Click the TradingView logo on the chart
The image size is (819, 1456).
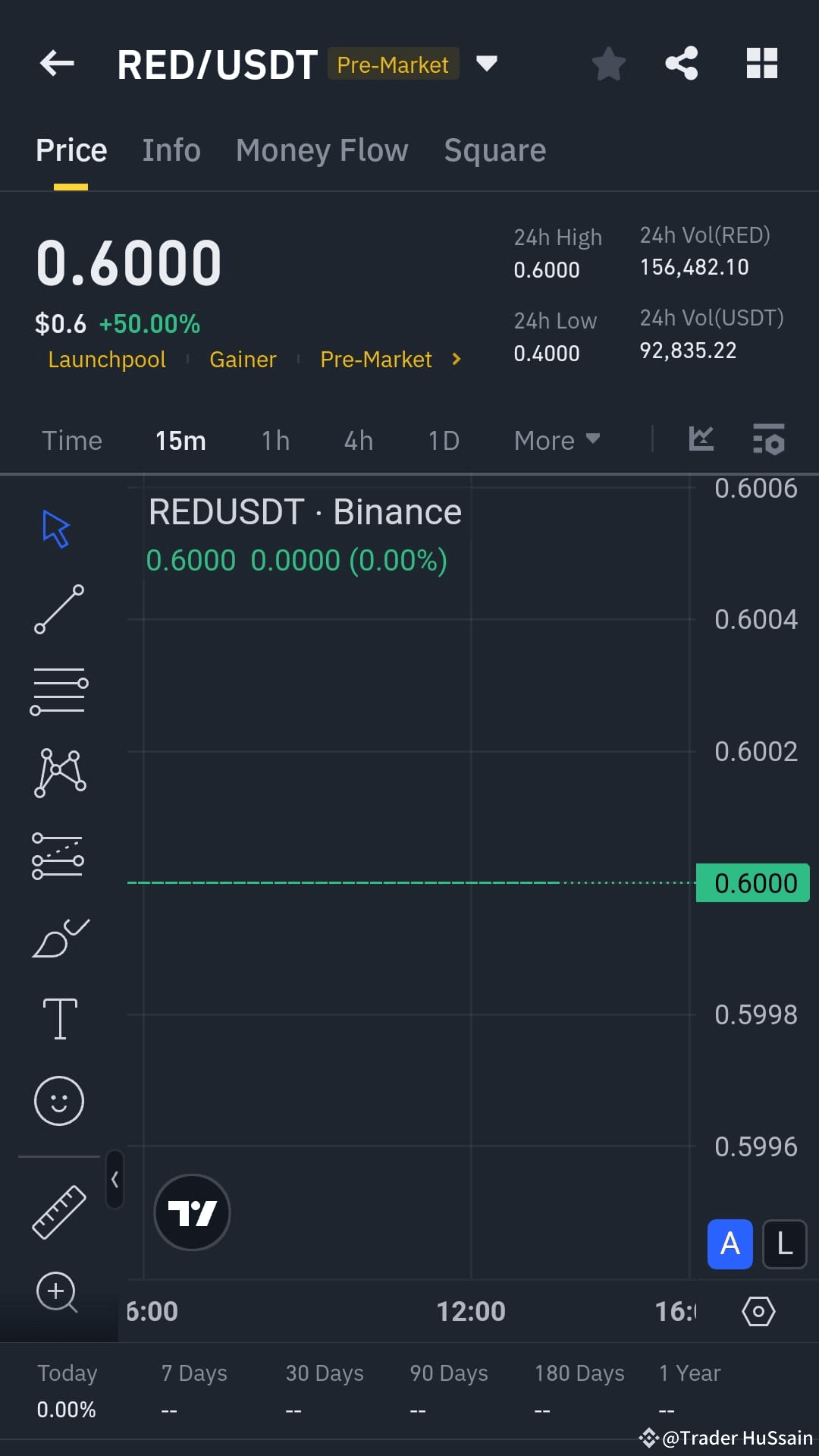(x=191, y=1212)
